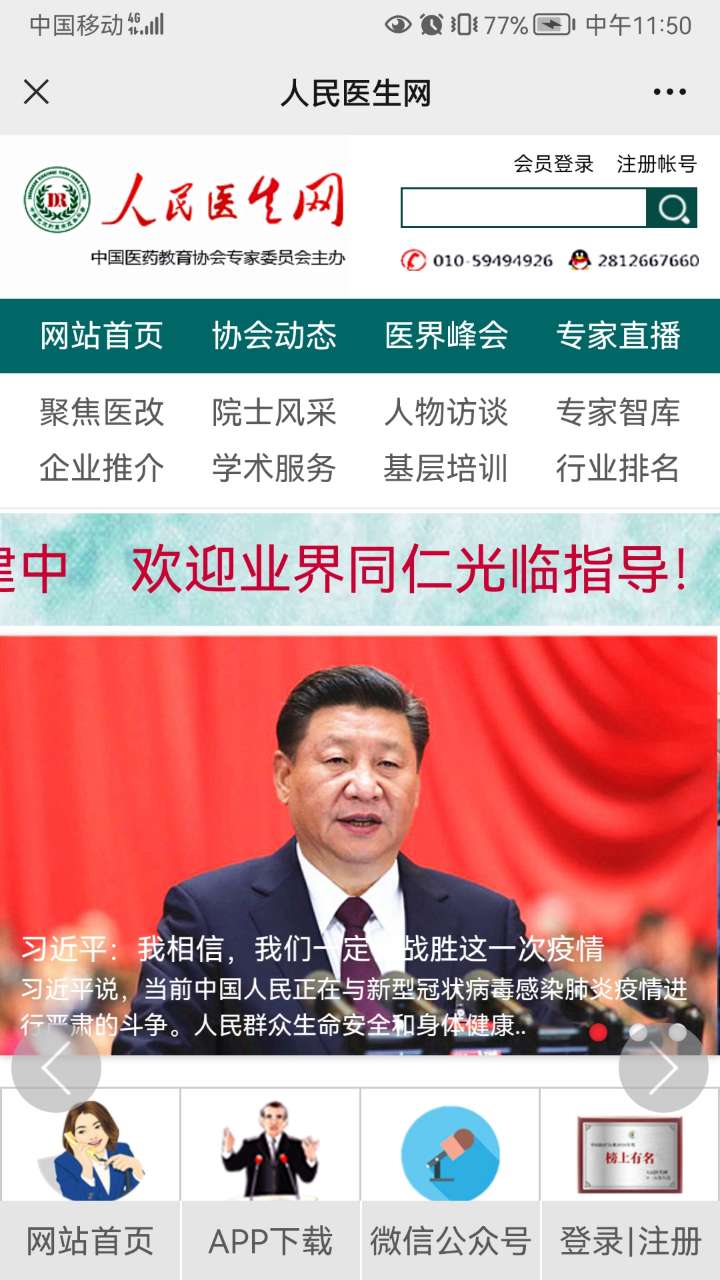This screenshot has width=720, height=1280.
Task: Tap APP下载 in bottom bar
Action: click(270, 1241)
